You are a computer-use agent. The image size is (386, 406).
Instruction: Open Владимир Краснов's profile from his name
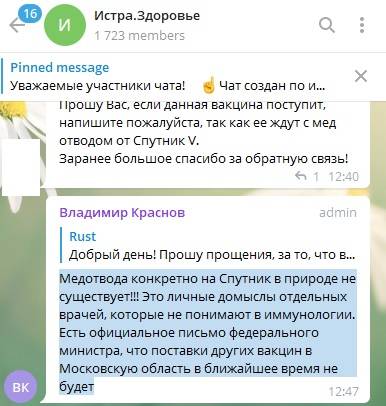122,212
